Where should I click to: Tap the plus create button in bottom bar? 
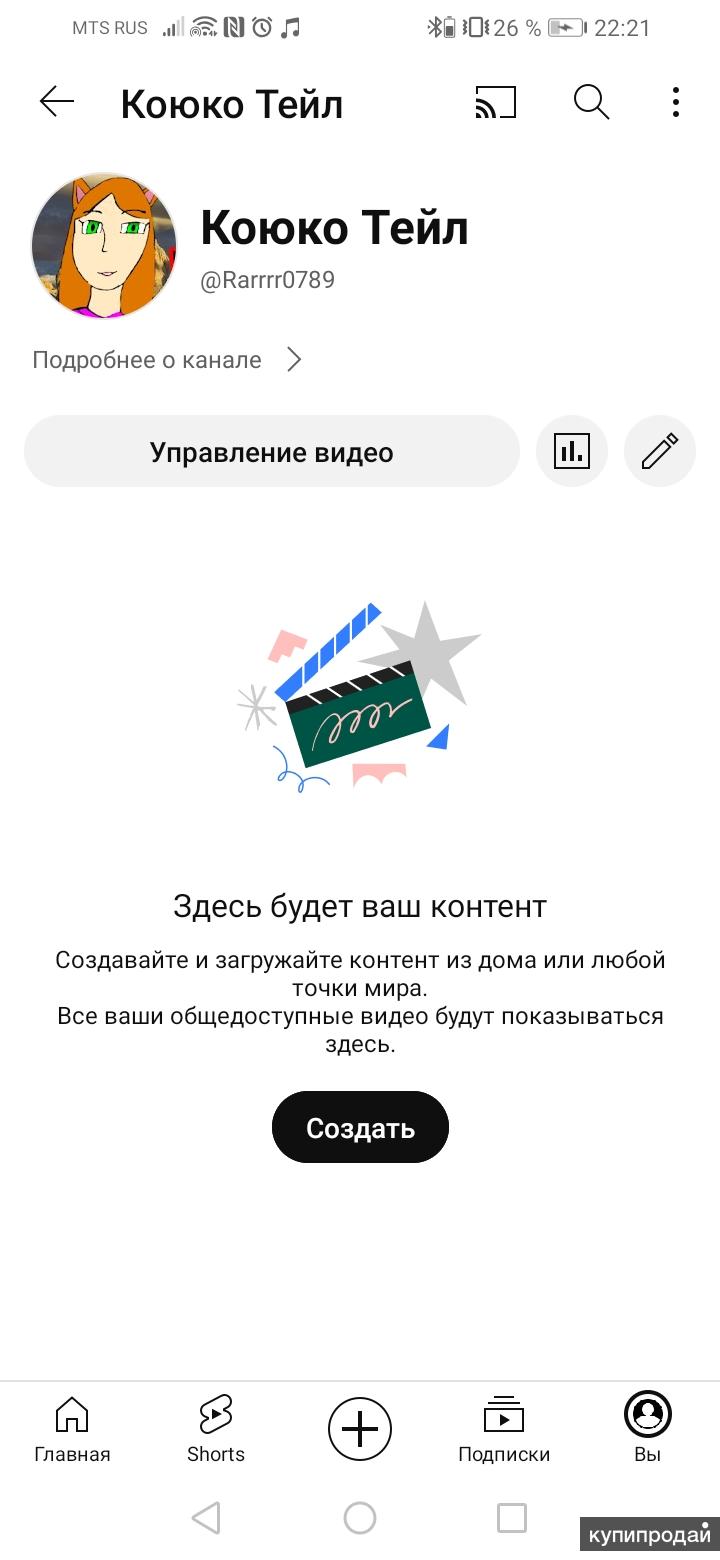tap(360, 1429)
